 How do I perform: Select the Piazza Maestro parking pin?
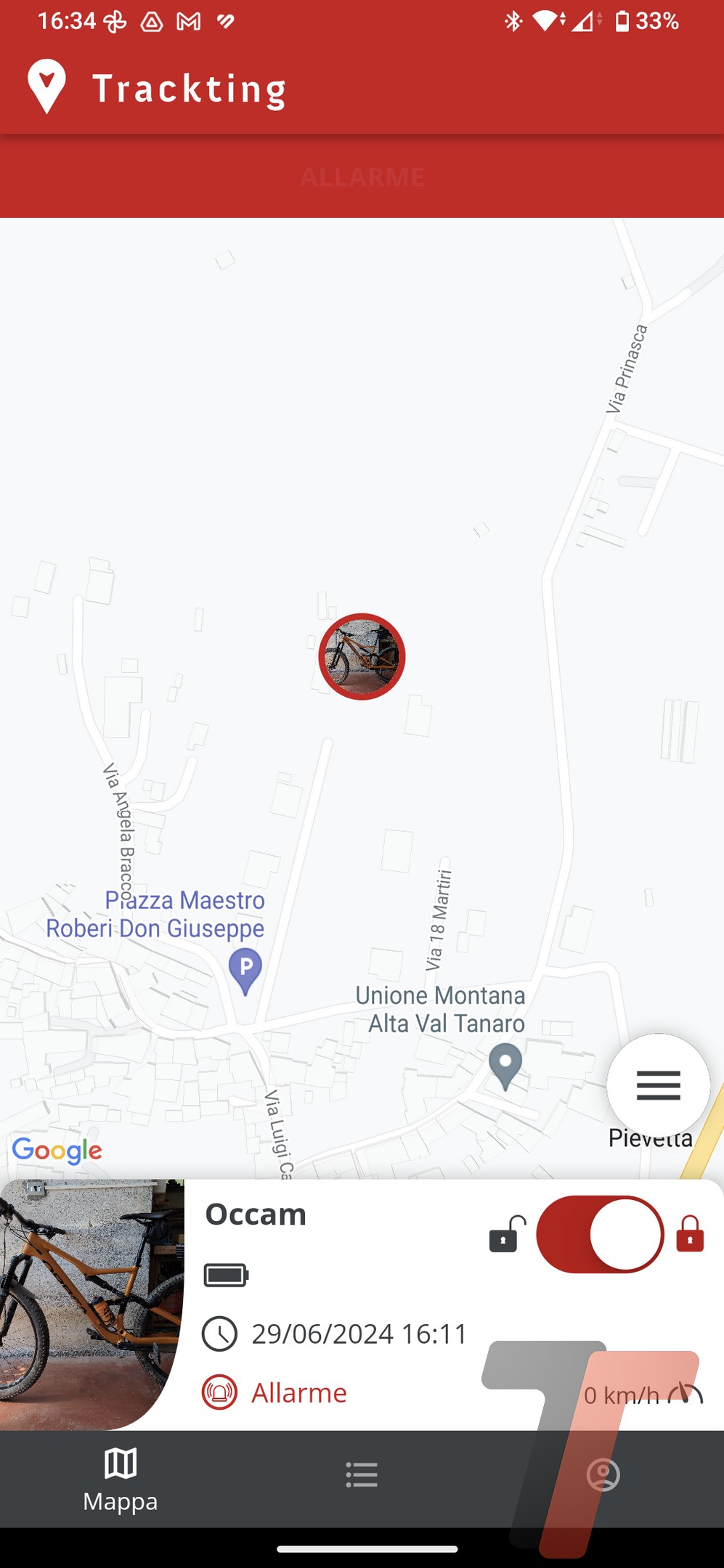click(x=245, y=970)
